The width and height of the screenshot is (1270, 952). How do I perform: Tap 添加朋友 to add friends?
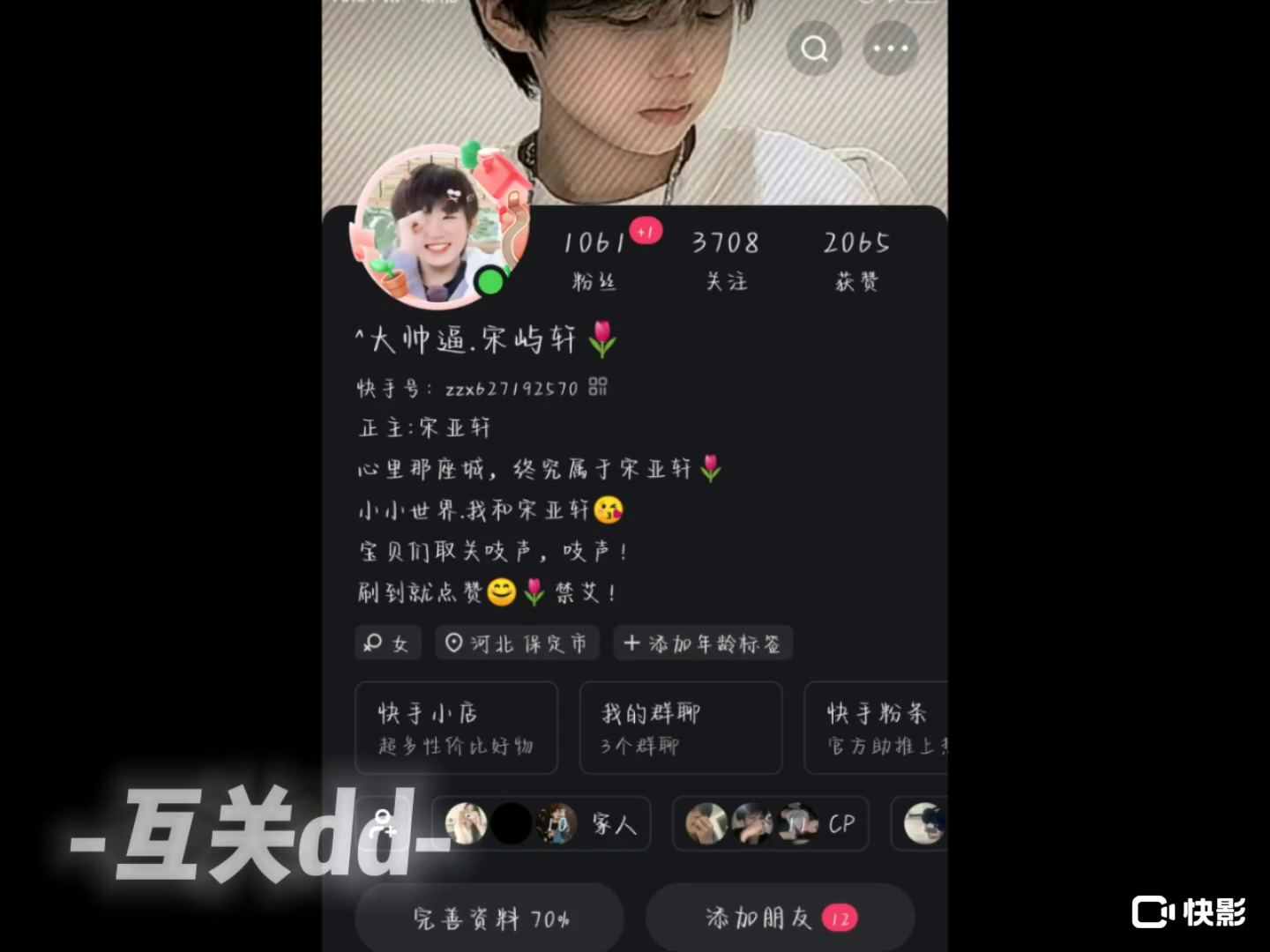click(x=780, y=919)
